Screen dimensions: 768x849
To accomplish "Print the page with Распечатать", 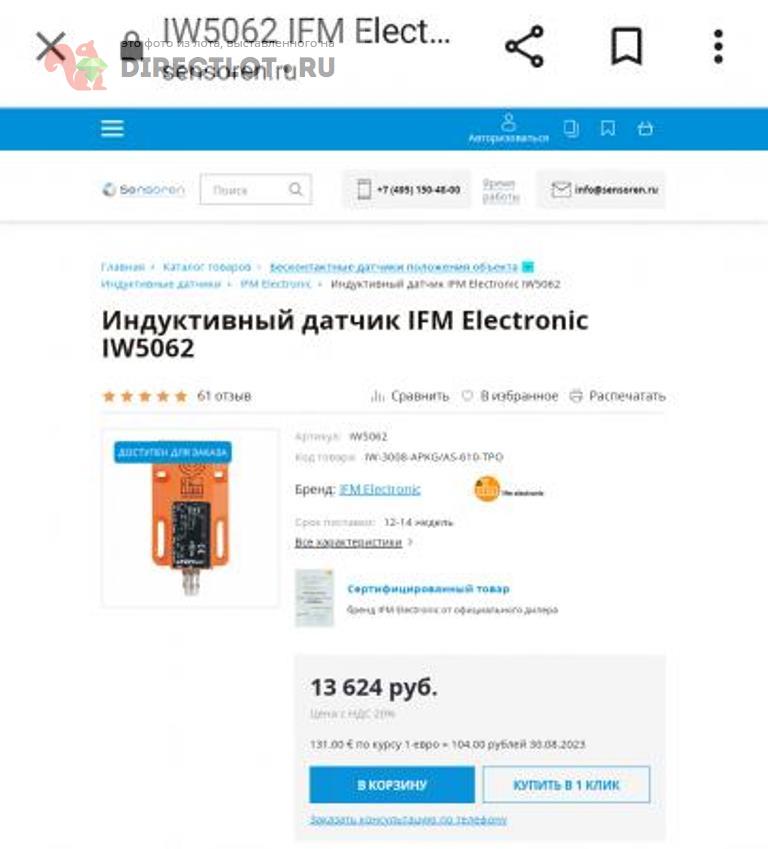I will tap(617, 396).
